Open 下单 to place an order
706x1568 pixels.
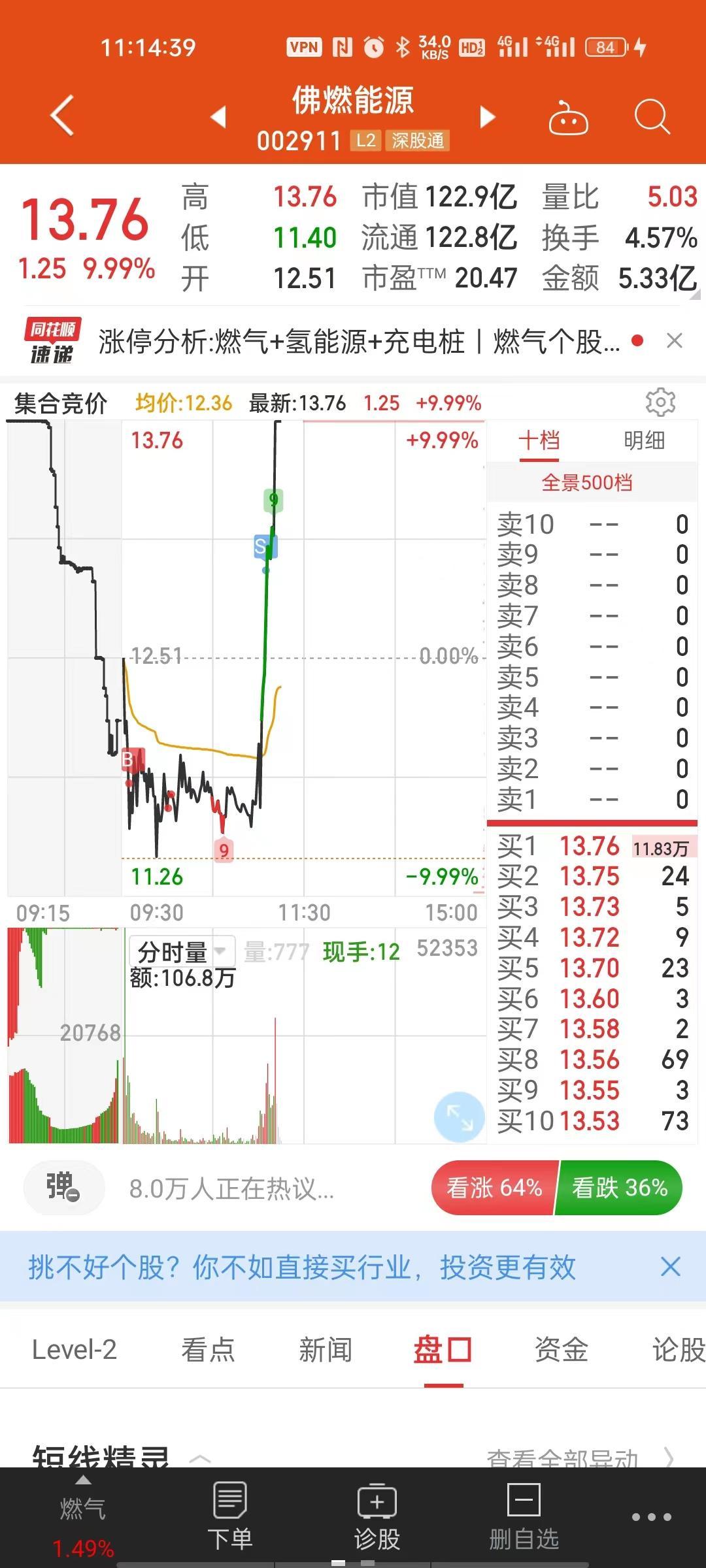click(x=230, y=1517)
